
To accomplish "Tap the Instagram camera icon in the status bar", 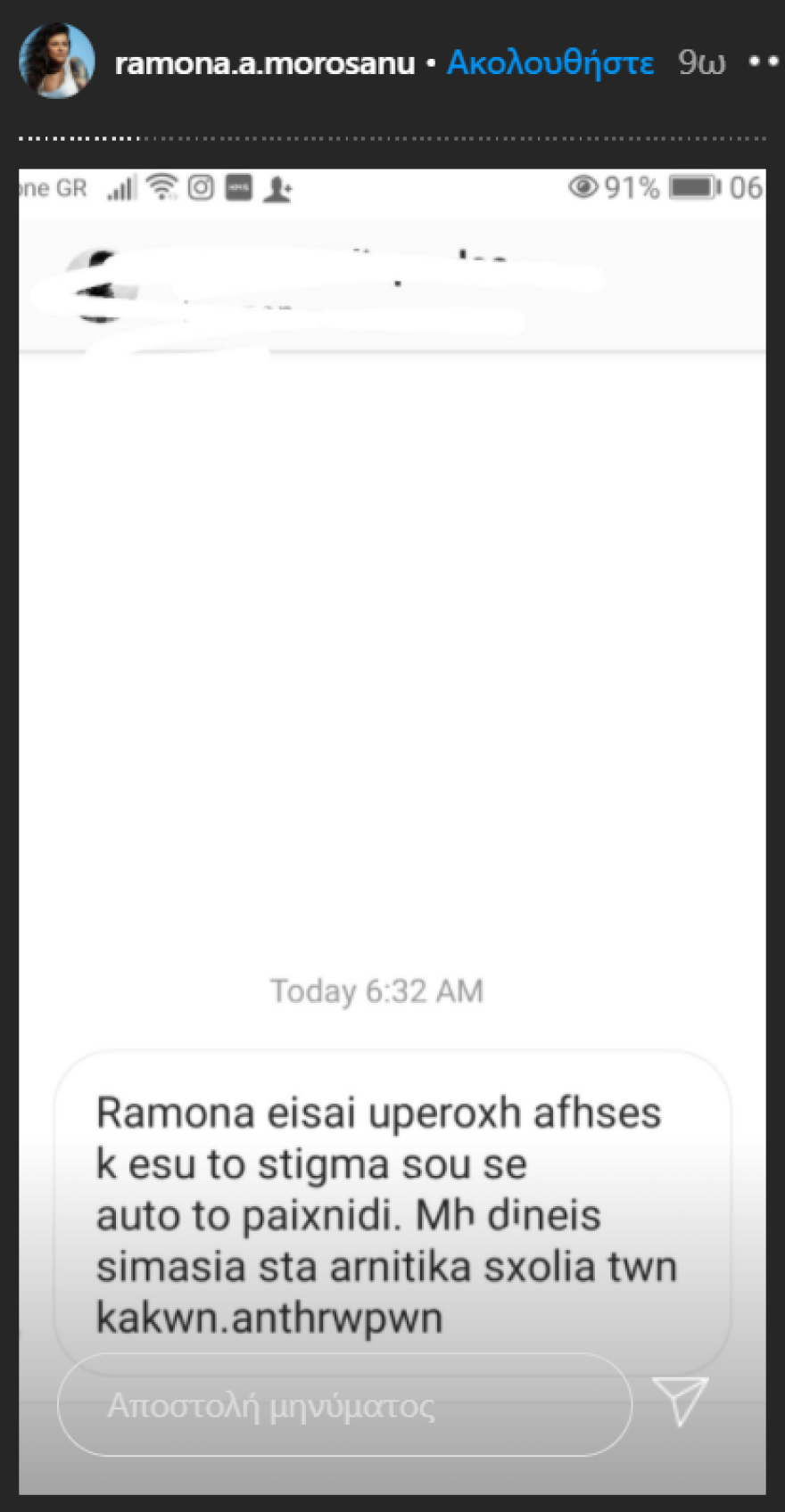I will (201, 187).
